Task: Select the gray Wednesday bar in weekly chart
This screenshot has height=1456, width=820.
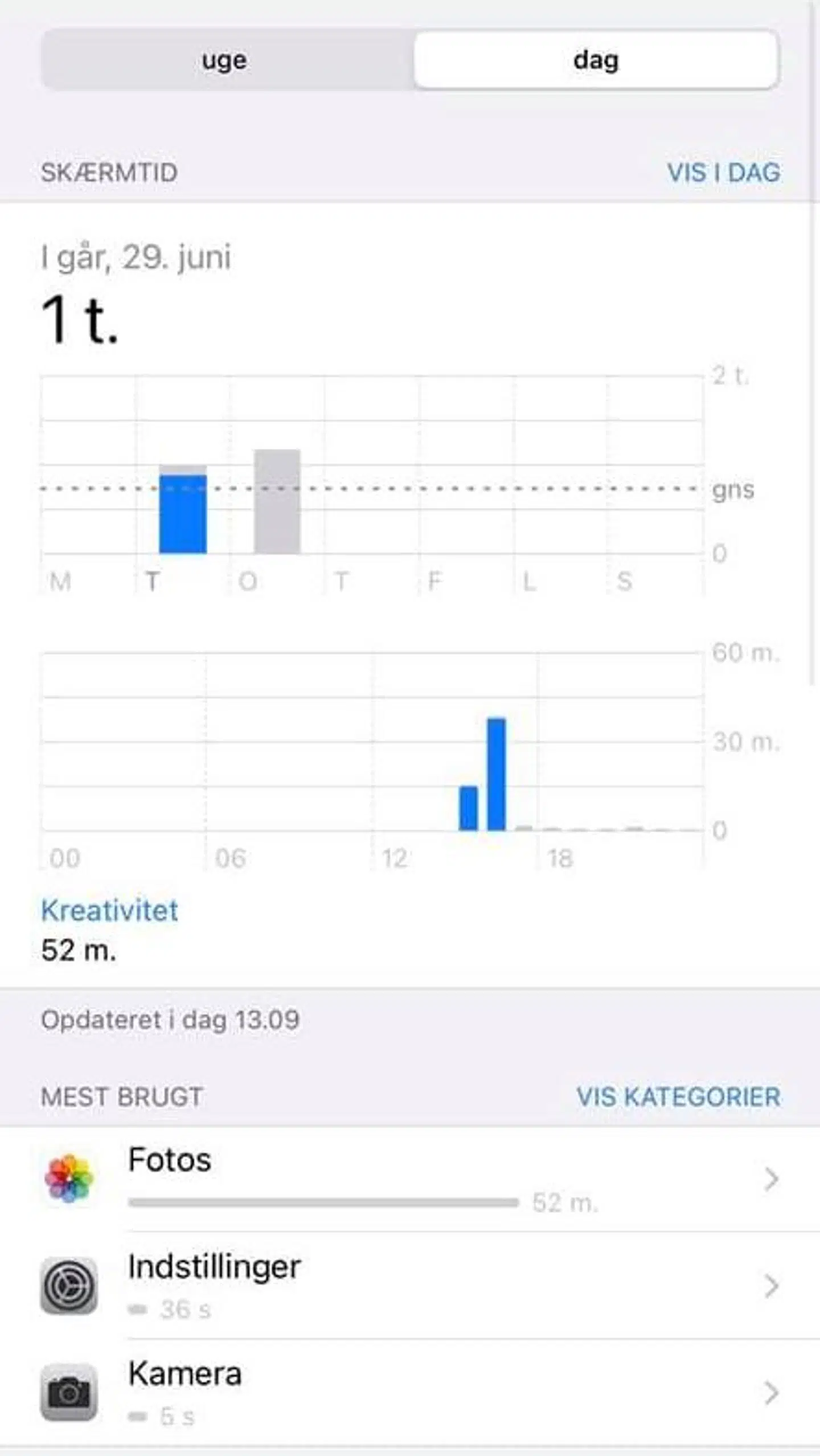Action: click(277, 501)
